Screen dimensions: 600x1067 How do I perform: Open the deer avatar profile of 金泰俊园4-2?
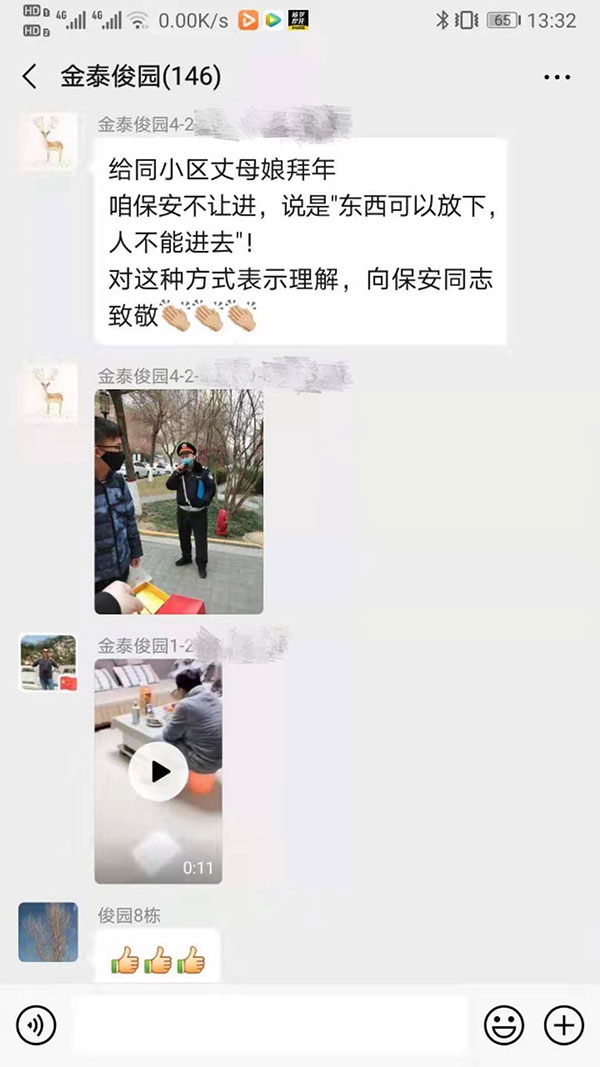click(48, 140)
